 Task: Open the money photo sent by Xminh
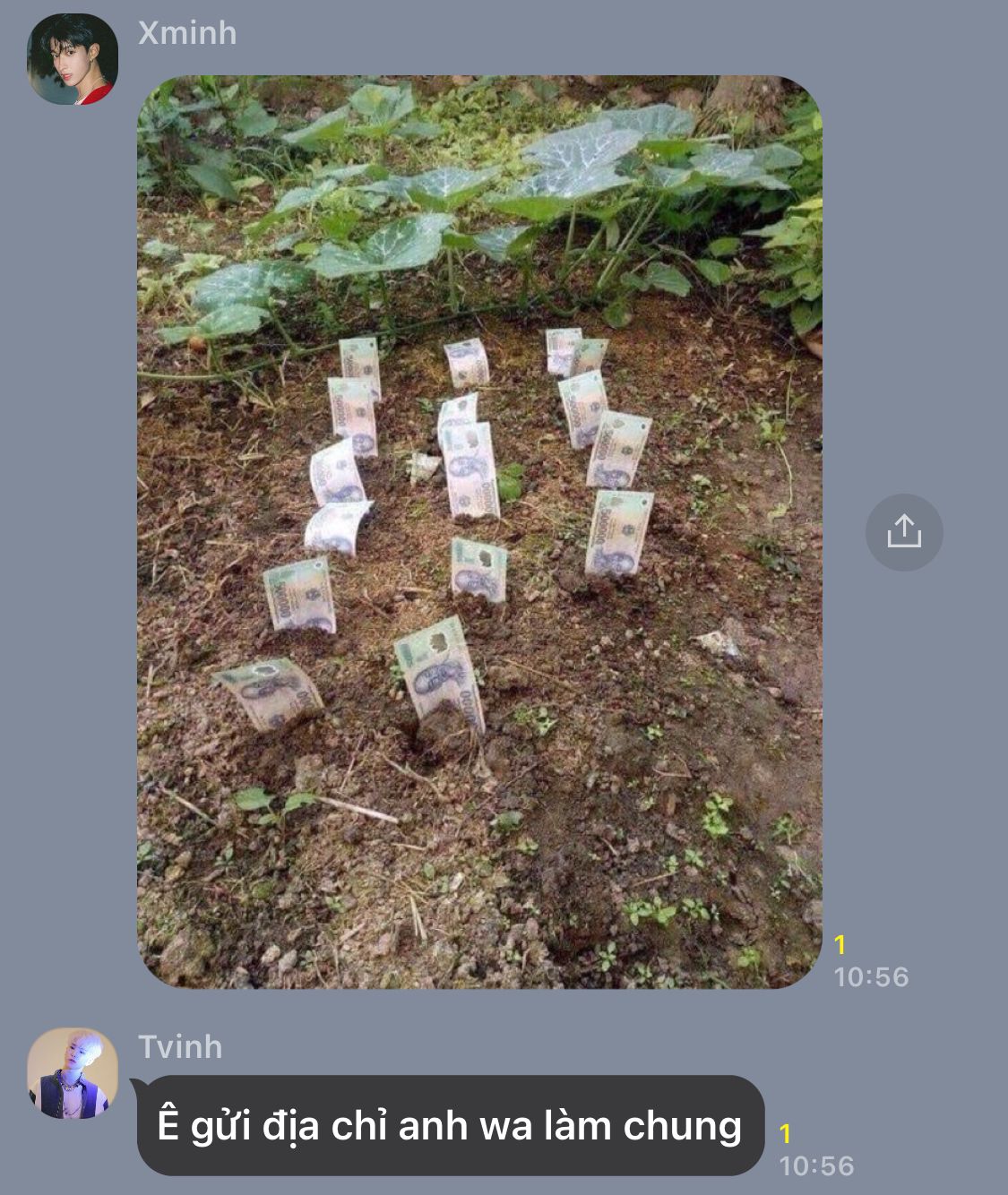point(479,531)
